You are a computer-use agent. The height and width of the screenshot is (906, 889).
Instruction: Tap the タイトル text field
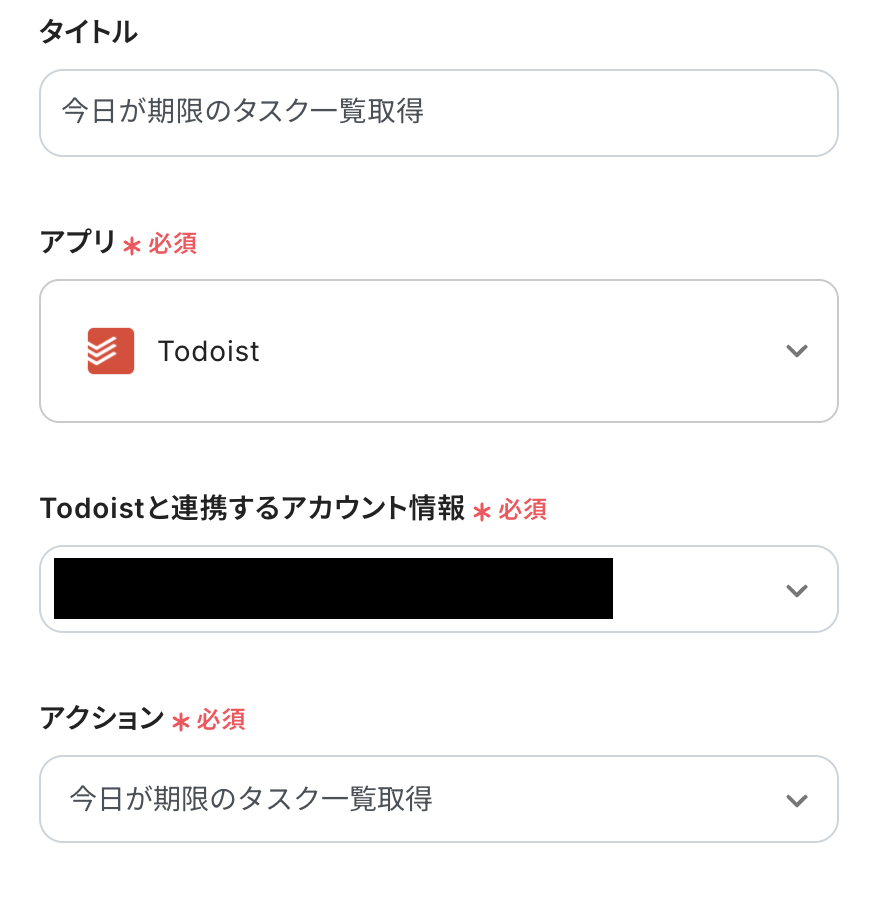[x=438, y=112]
